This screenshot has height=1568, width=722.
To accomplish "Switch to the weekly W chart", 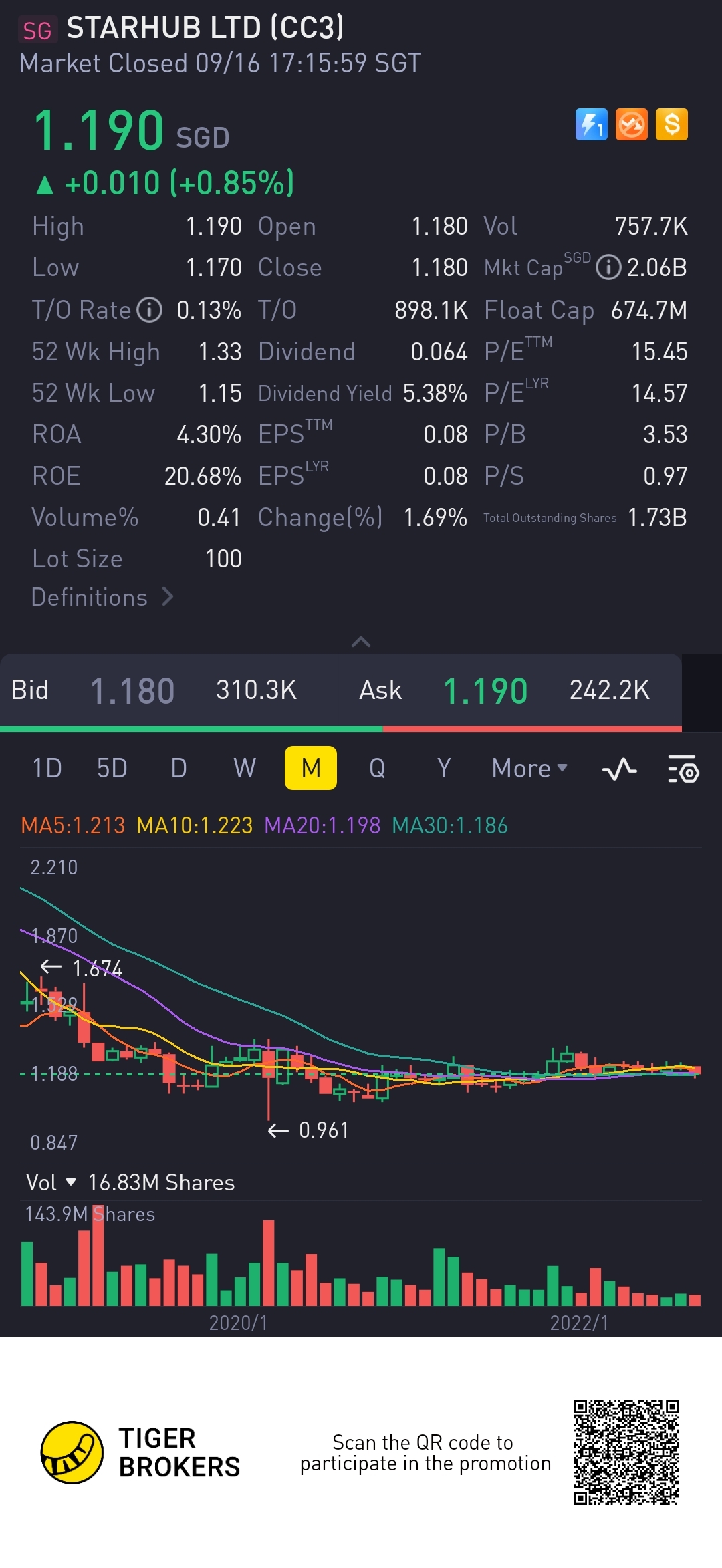I will pos(245,769).
